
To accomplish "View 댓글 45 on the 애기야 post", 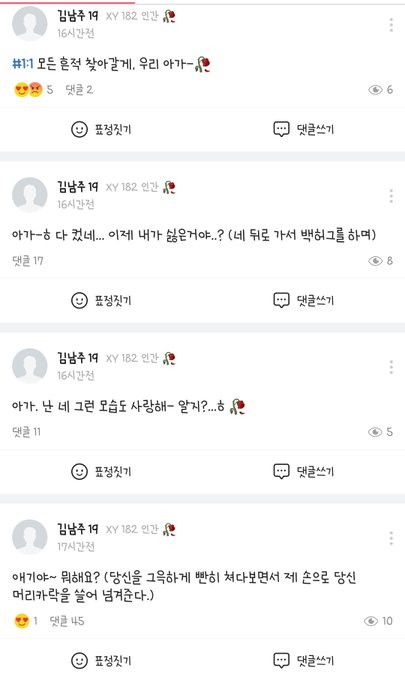I will [x=67, y=621].
